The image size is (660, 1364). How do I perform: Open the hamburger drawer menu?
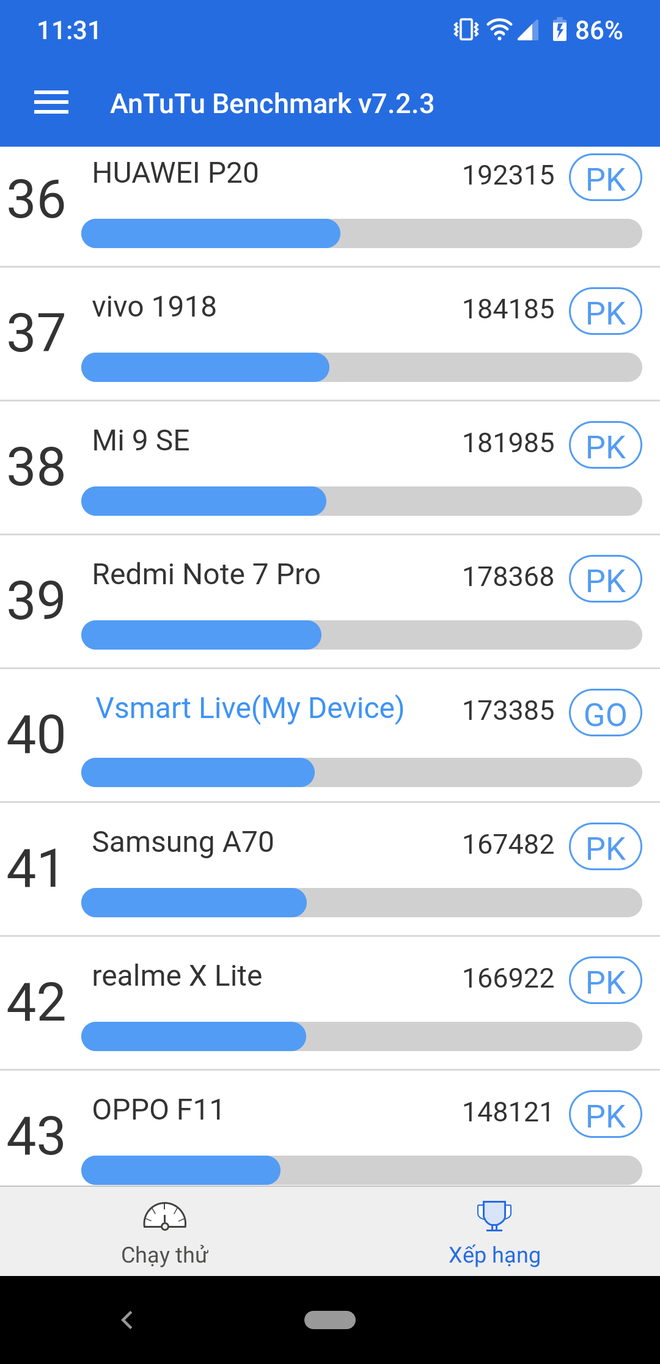(51, 103)
